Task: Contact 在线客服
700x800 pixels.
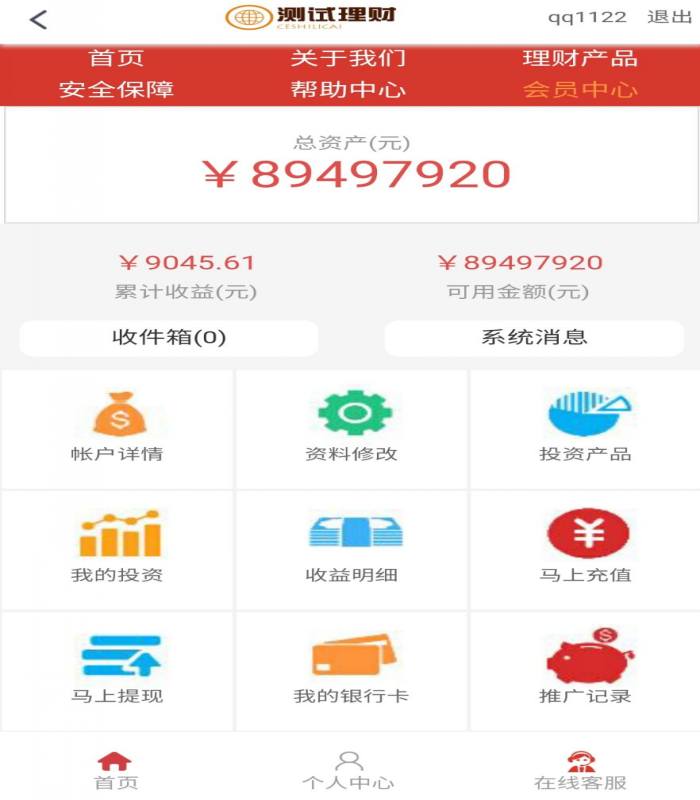Action: (581, 771)
